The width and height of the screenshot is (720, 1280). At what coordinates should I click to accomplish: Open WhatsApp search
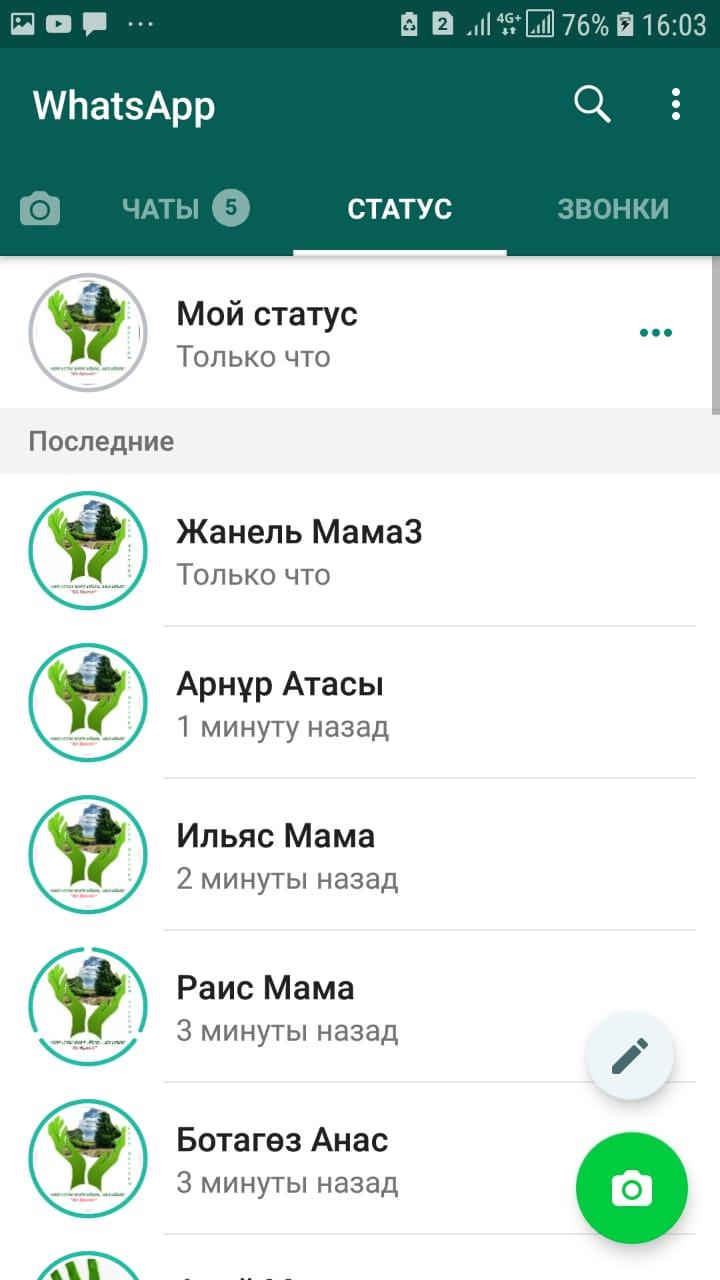tap(592, 104)
